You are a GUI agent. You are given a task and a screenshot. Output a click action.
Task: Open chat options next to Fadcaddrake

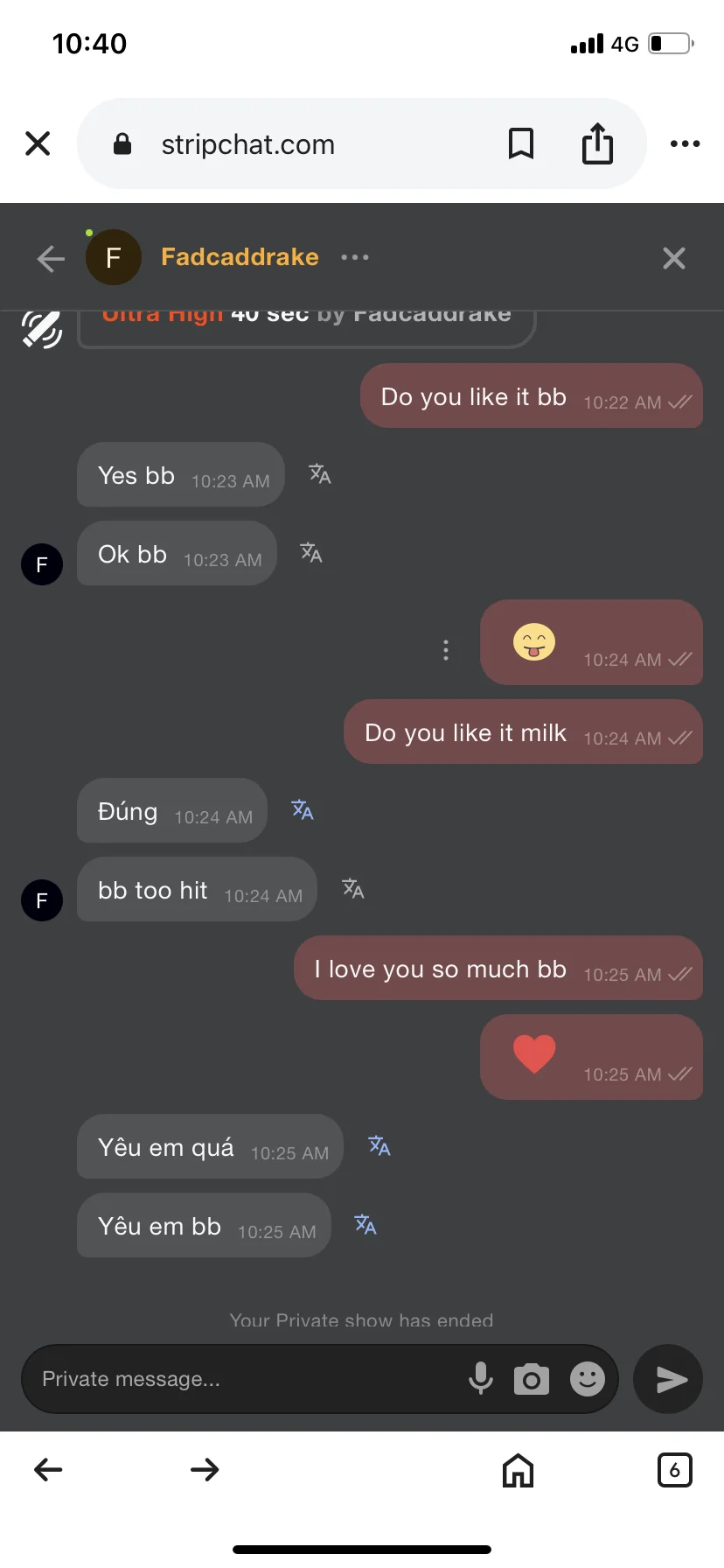pos(355,257)
